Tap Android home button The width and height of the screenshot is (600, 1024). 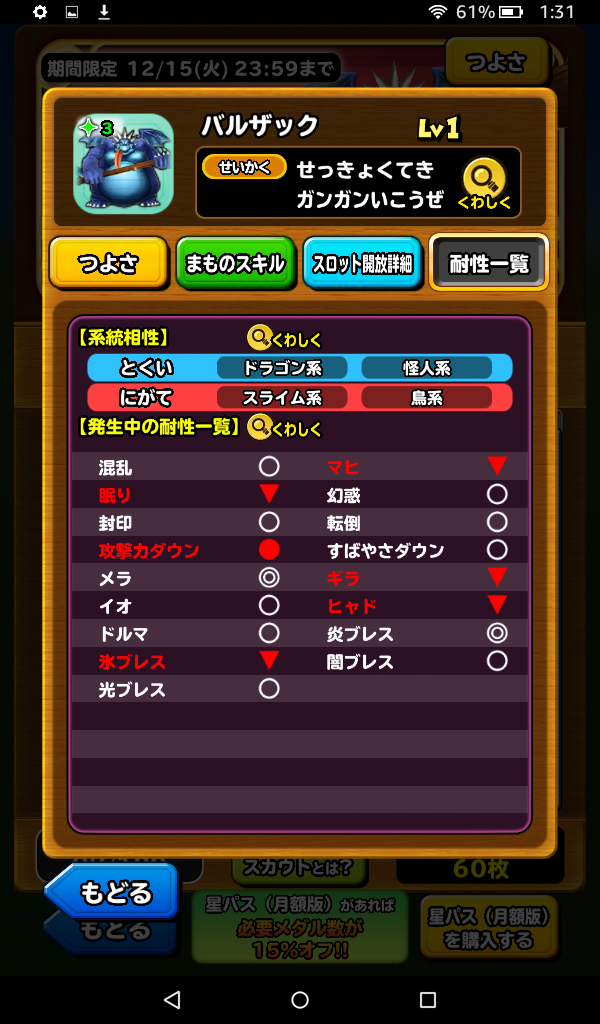point(300,999)
